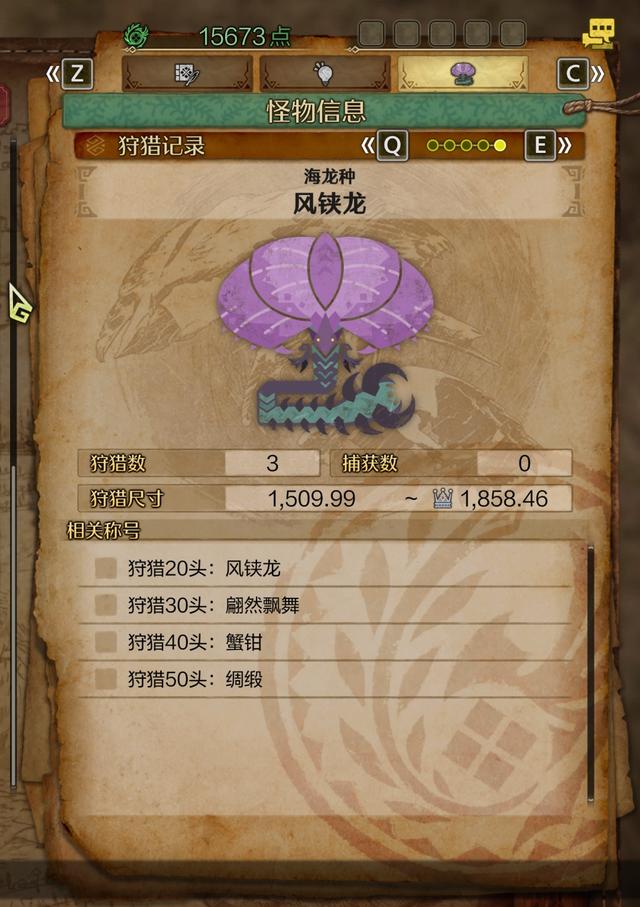
Task: Switch to the map notes tab
Action: [187, 73]
